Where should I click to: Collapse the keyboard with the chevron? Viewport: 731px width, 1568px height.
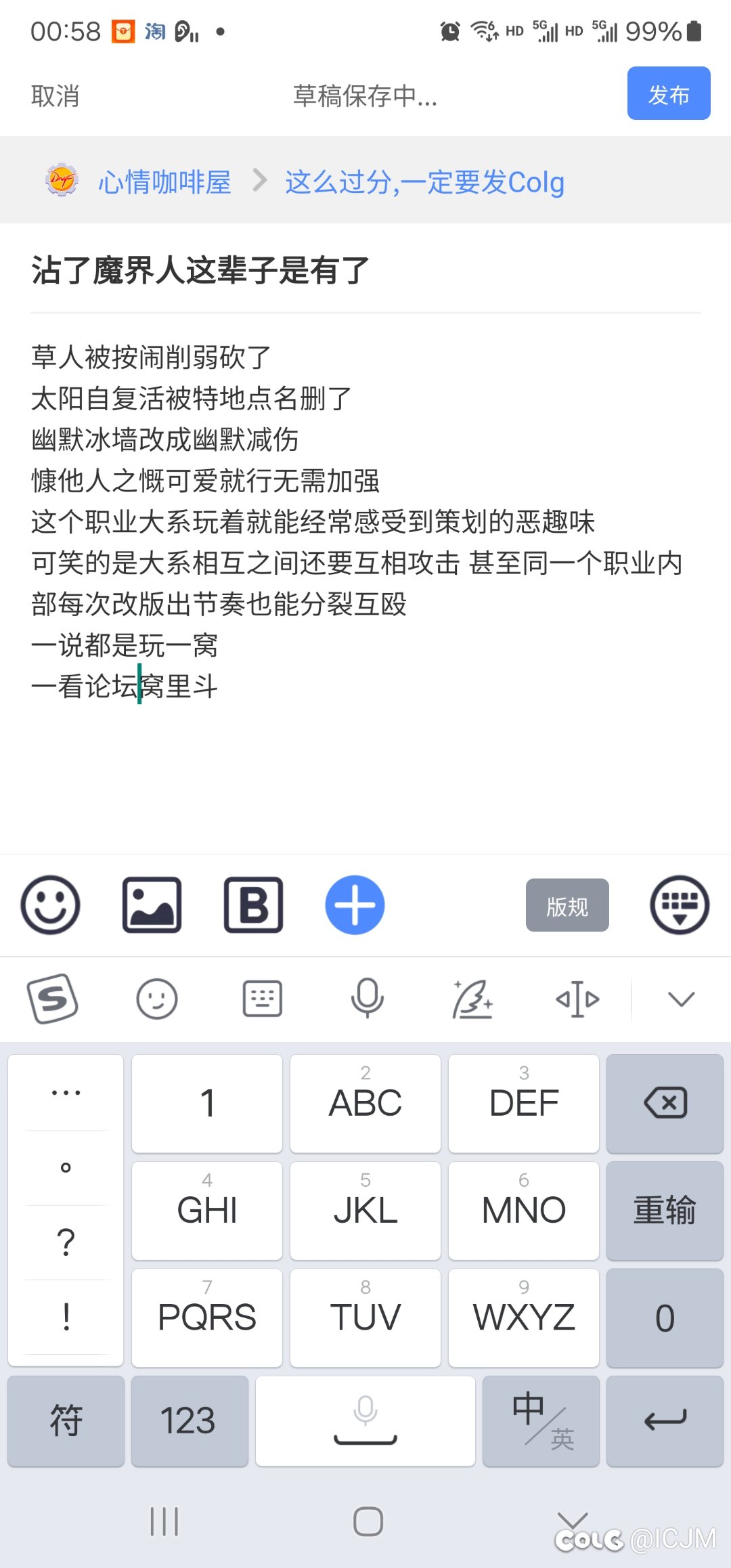pyautogui.click(x=681, y=999)
